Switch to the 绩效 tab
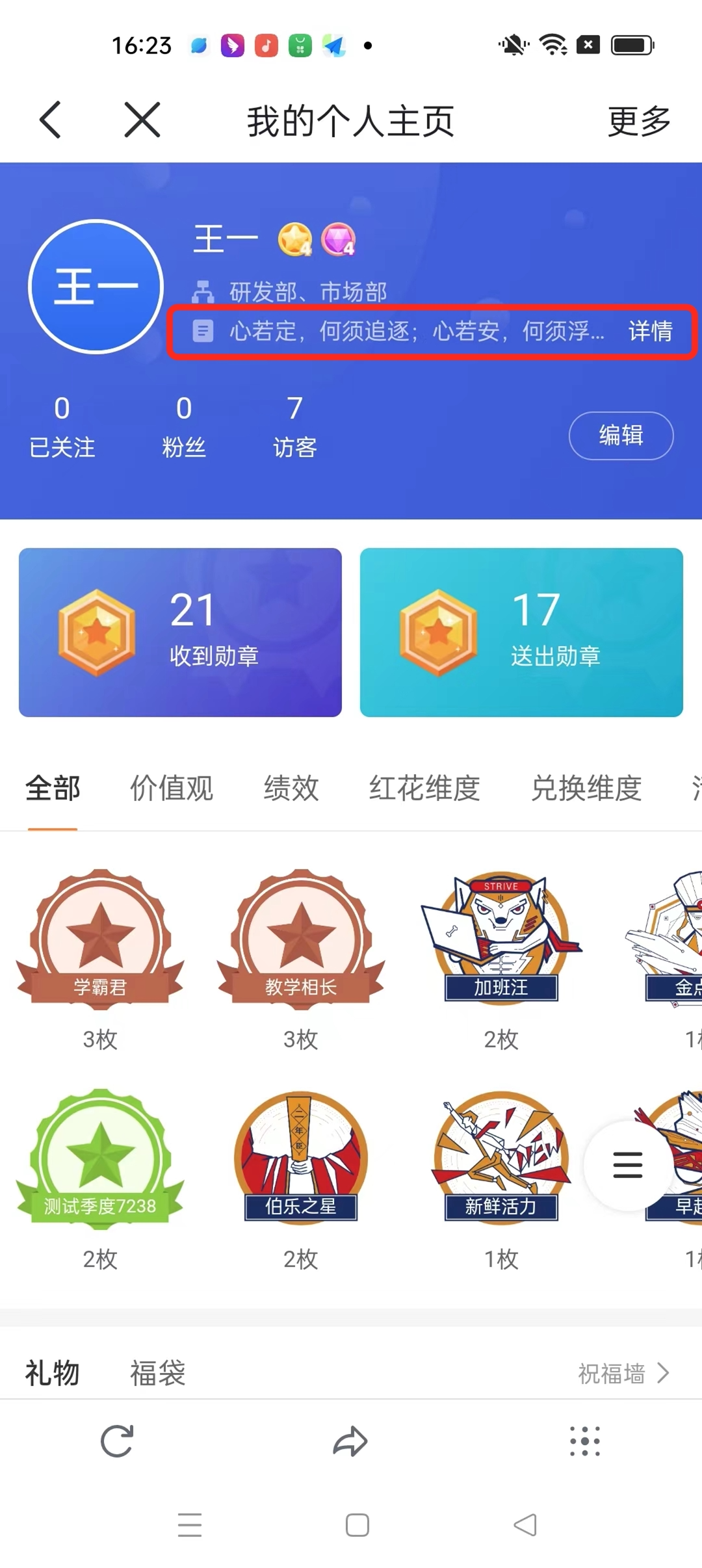 pos(291,789)
